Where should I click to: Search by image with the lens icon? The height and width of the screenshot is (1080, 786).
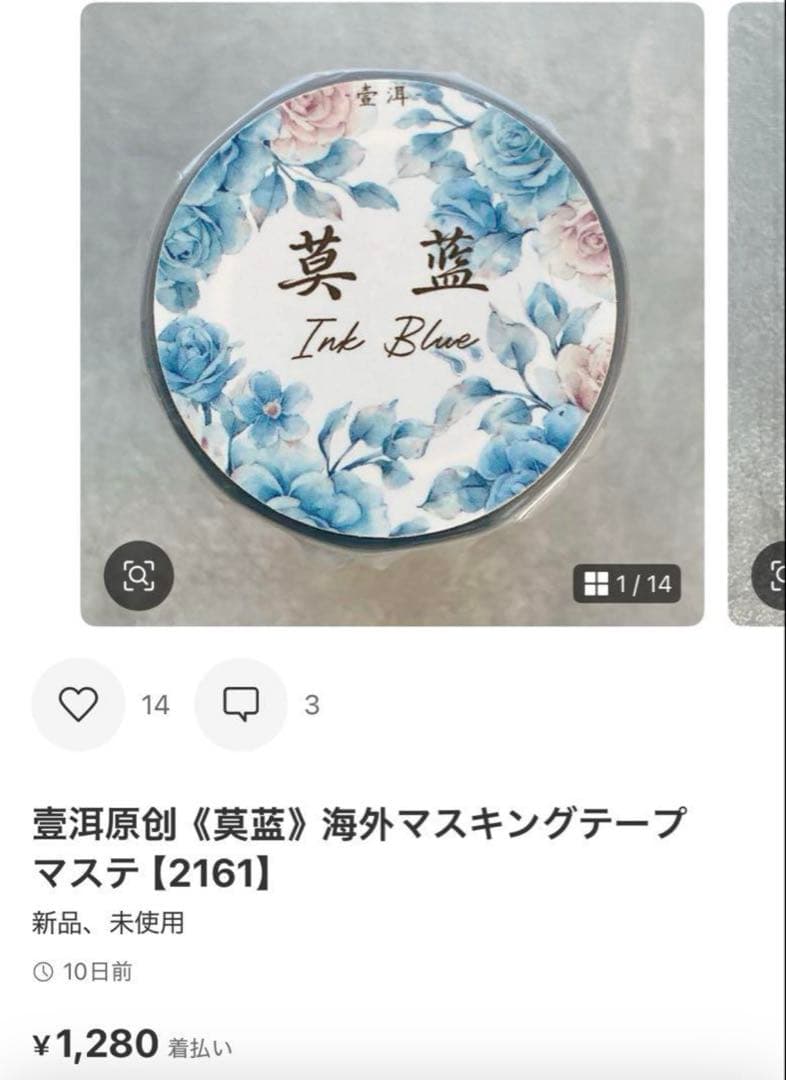(x=139, y=575)
